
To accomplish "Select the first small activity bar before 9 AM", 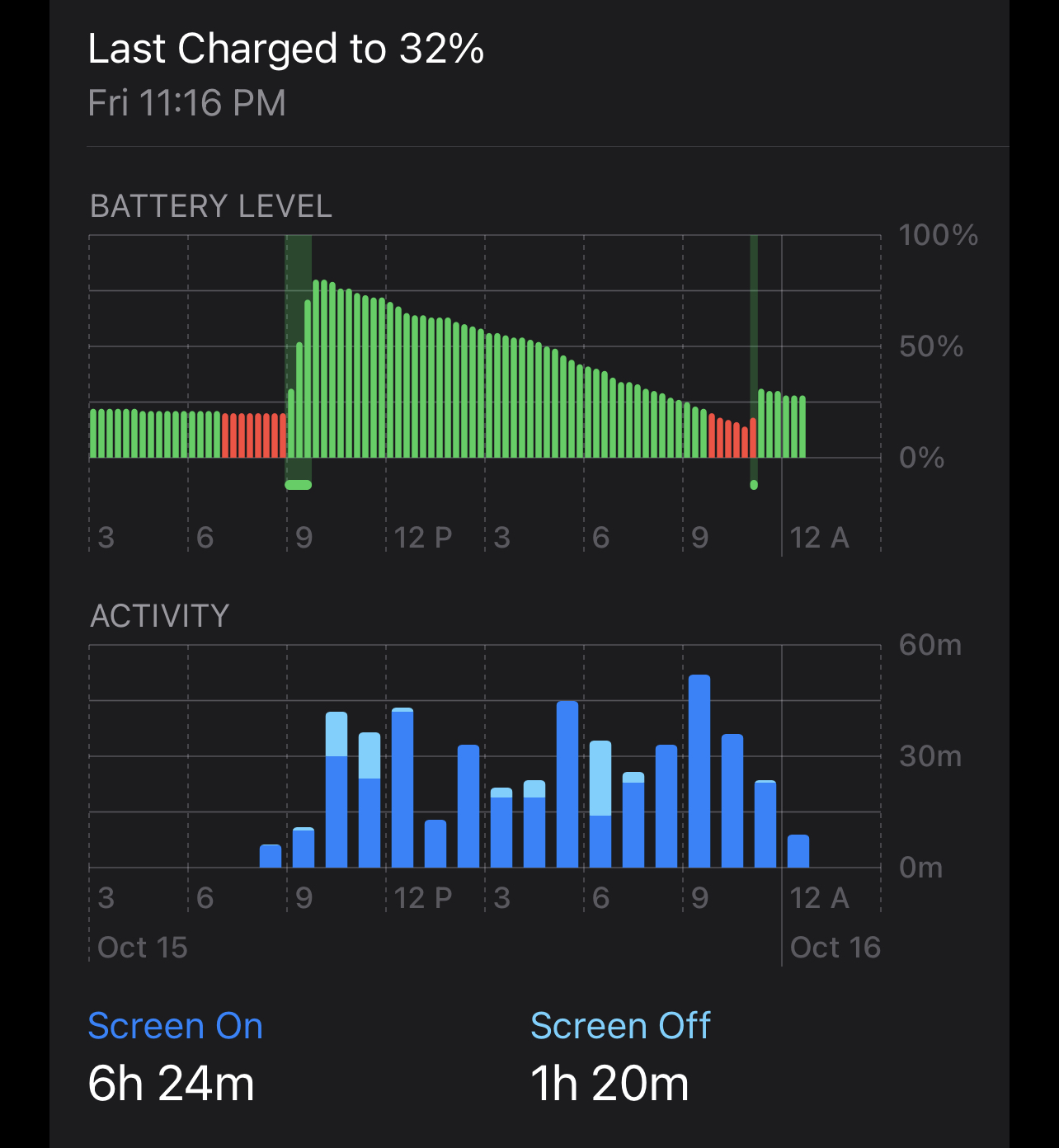I will [271, 856].
